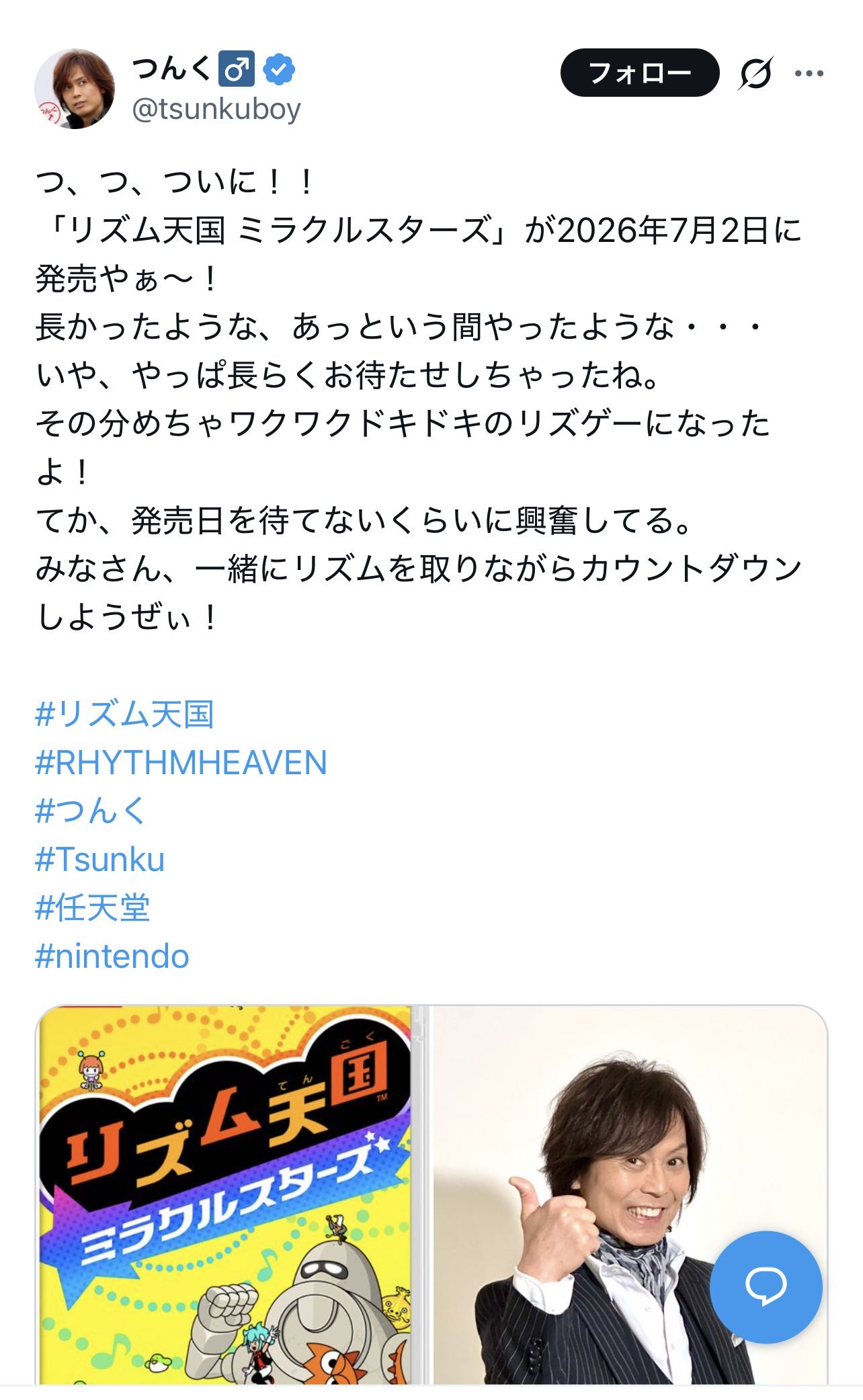Viewport: 863px width, 1400px height.
Task: Open hashtag #nintendo
Action: pyautogui.click(x=112, y=956)
